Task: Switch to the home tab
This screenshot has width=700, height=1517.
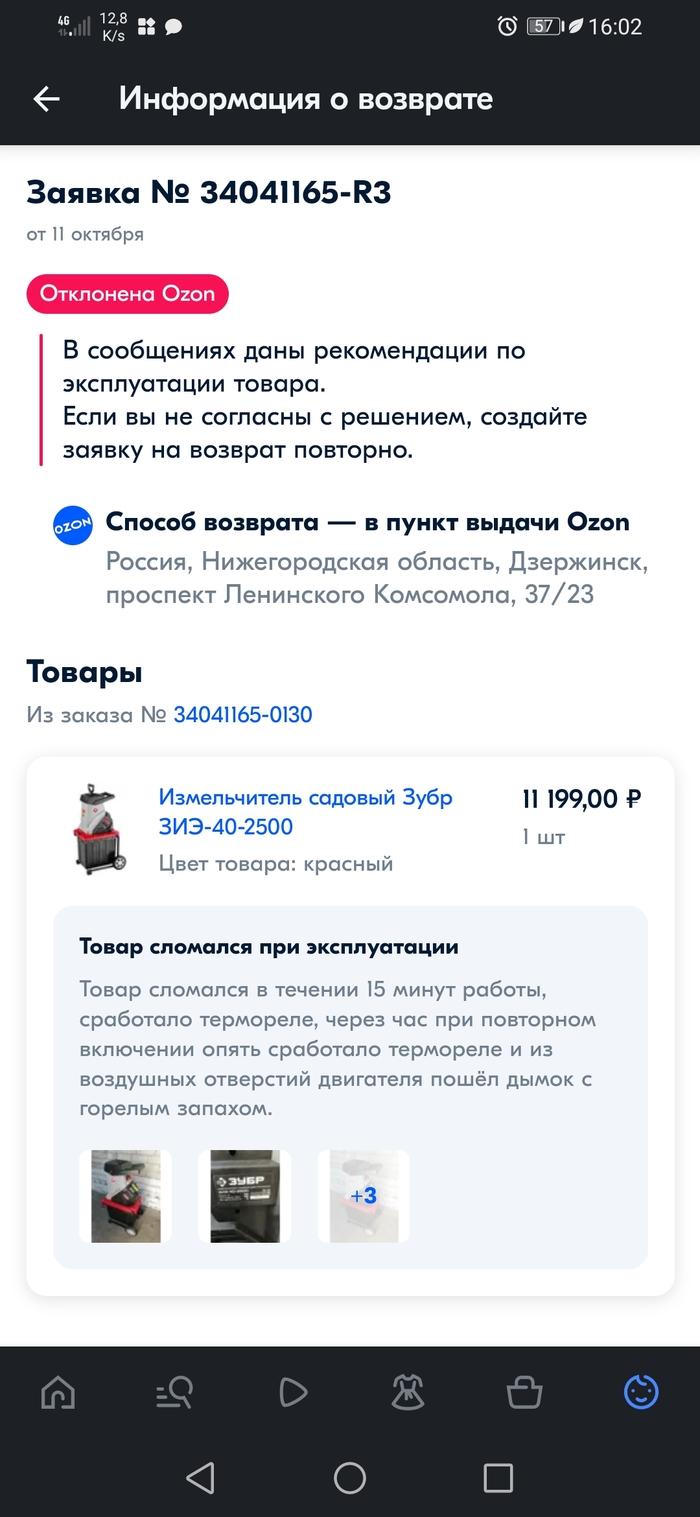Action: click(x=58, y=1392)
